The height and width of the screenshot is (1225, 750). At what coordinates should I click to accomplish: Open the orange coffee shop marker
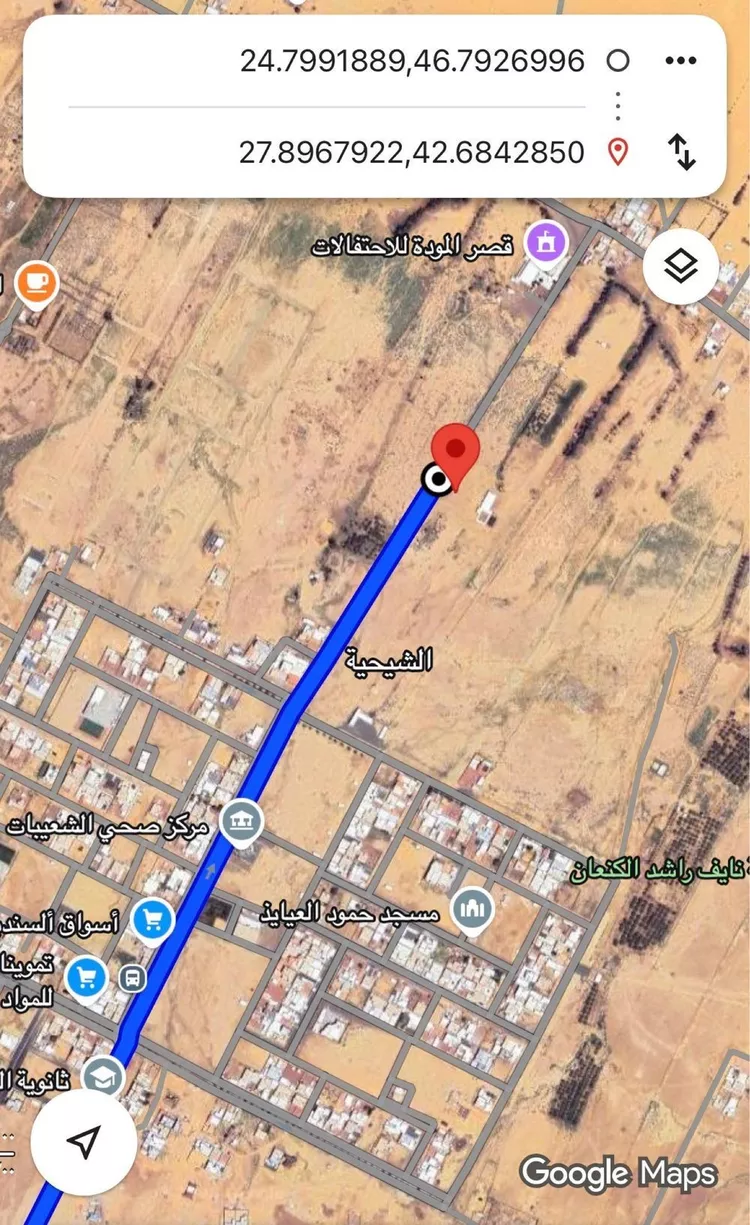36,284
